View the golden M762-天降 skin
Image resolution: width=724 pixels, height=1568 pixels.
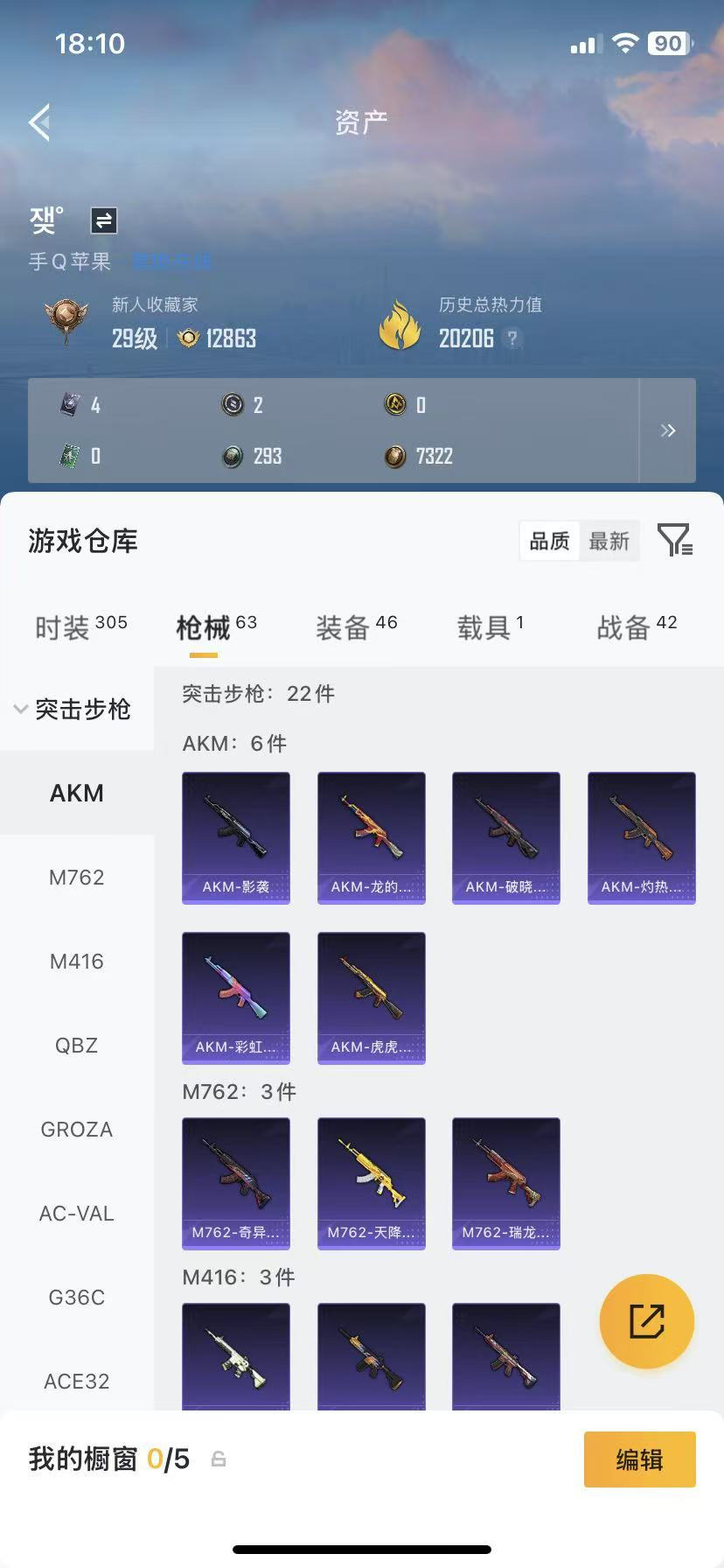371,1183
